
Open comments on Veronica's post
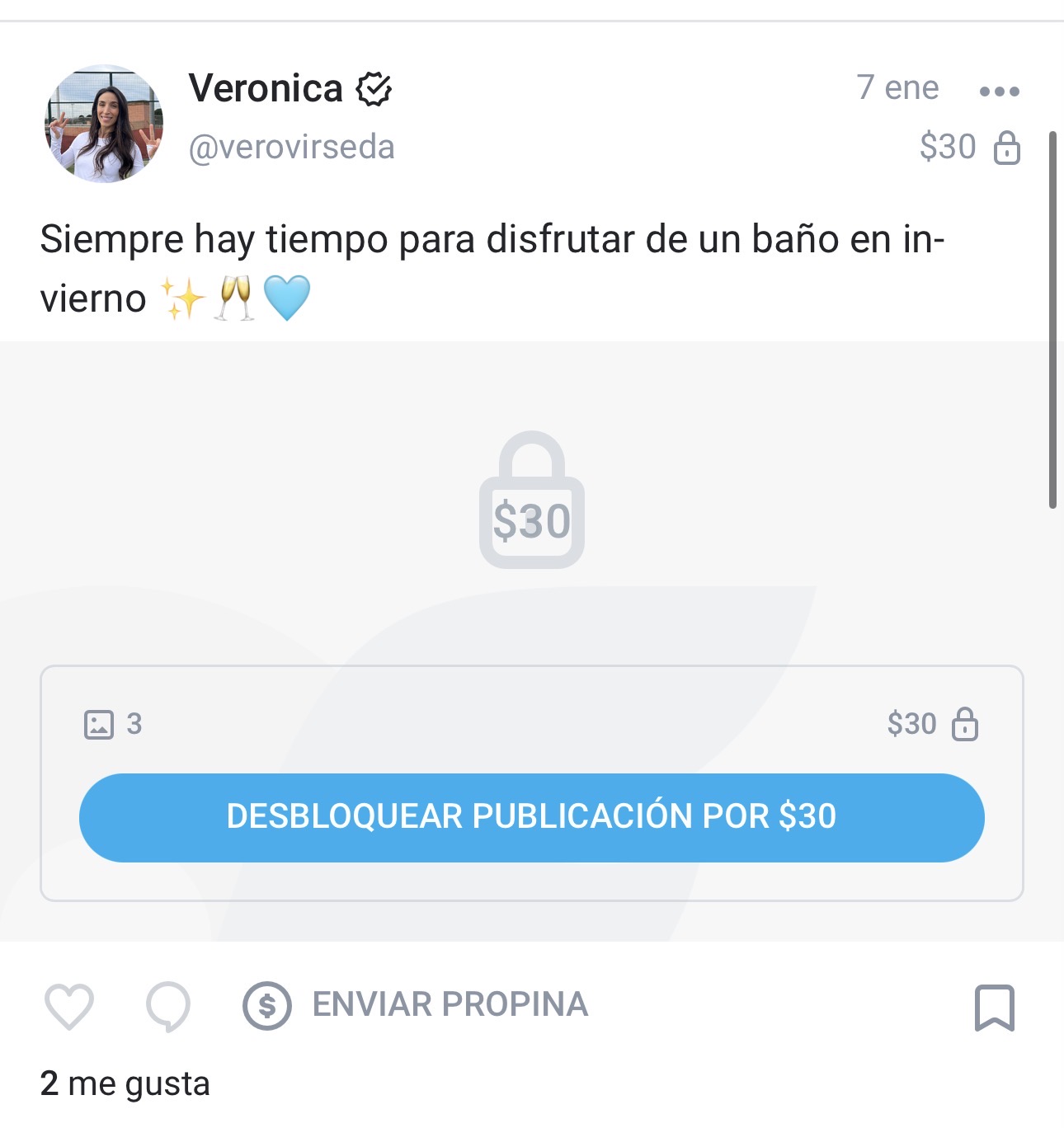click(168, 1006)
